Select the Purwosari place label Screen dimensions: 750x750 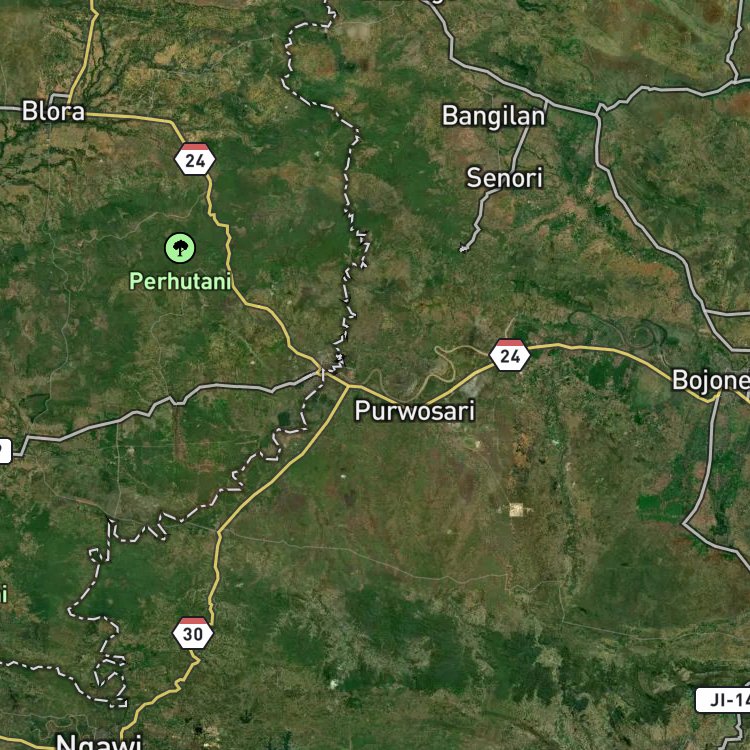coord(415,411)
